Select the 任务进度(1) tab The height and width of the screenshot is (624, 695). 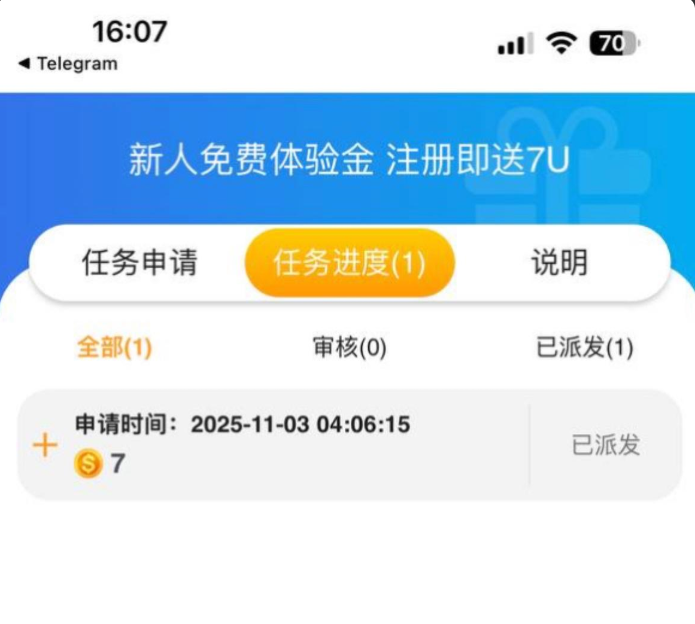(349, 263)
